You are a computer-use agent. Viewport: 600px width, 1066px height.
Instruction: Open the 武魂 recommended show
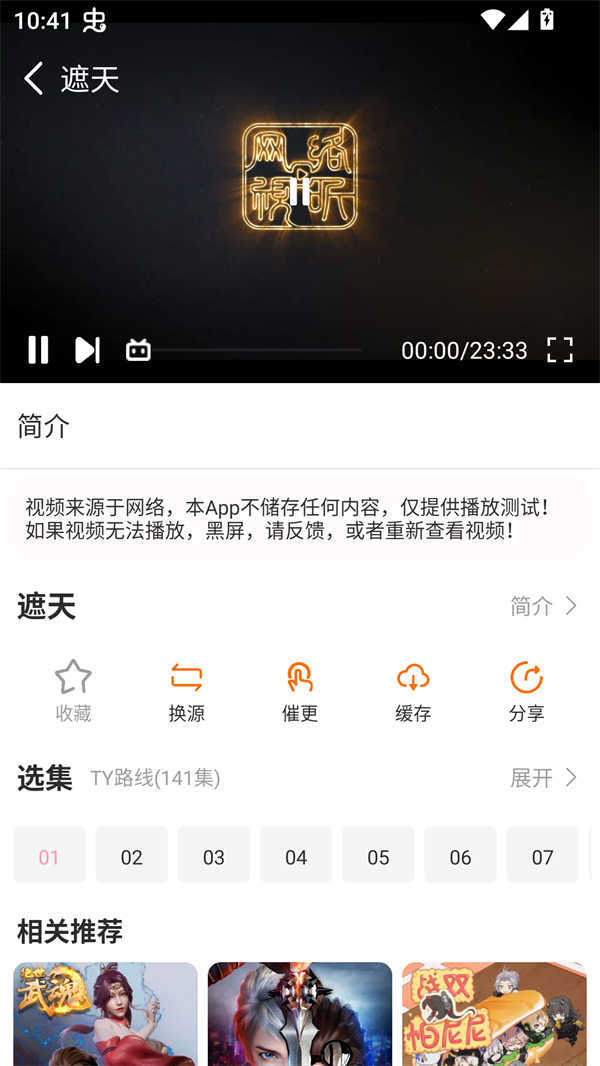click(105, 1012)
